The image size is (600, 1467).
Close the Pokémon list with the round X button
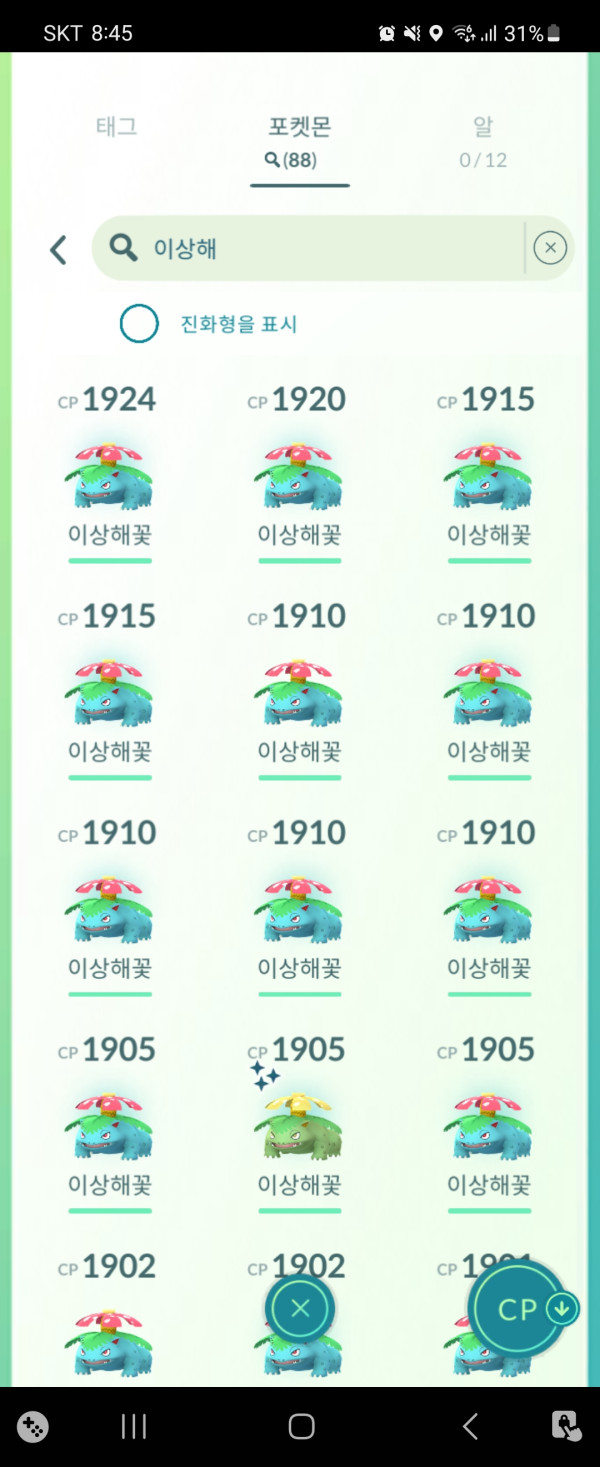(300, 1308)
